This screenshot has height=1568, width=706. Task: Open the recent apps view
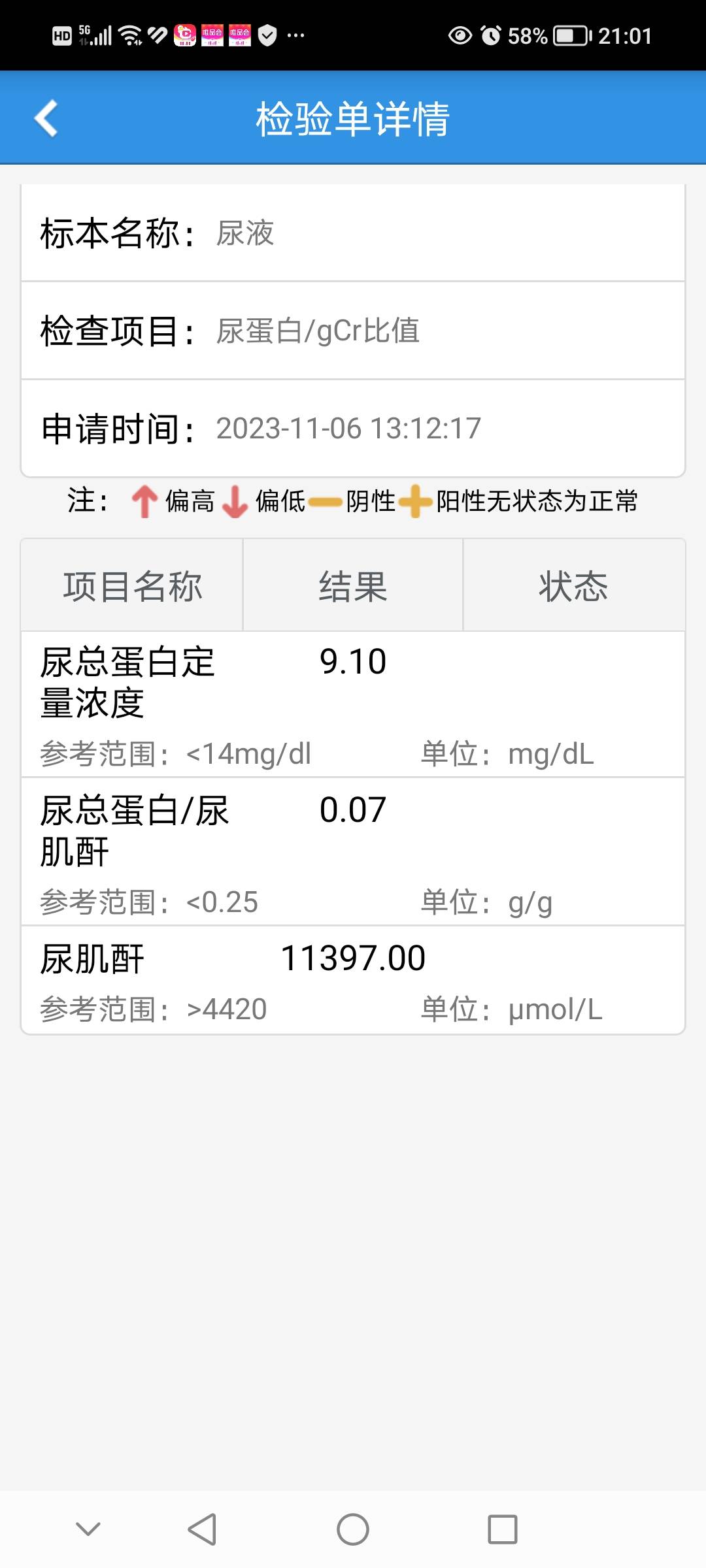coord(502,1529)
